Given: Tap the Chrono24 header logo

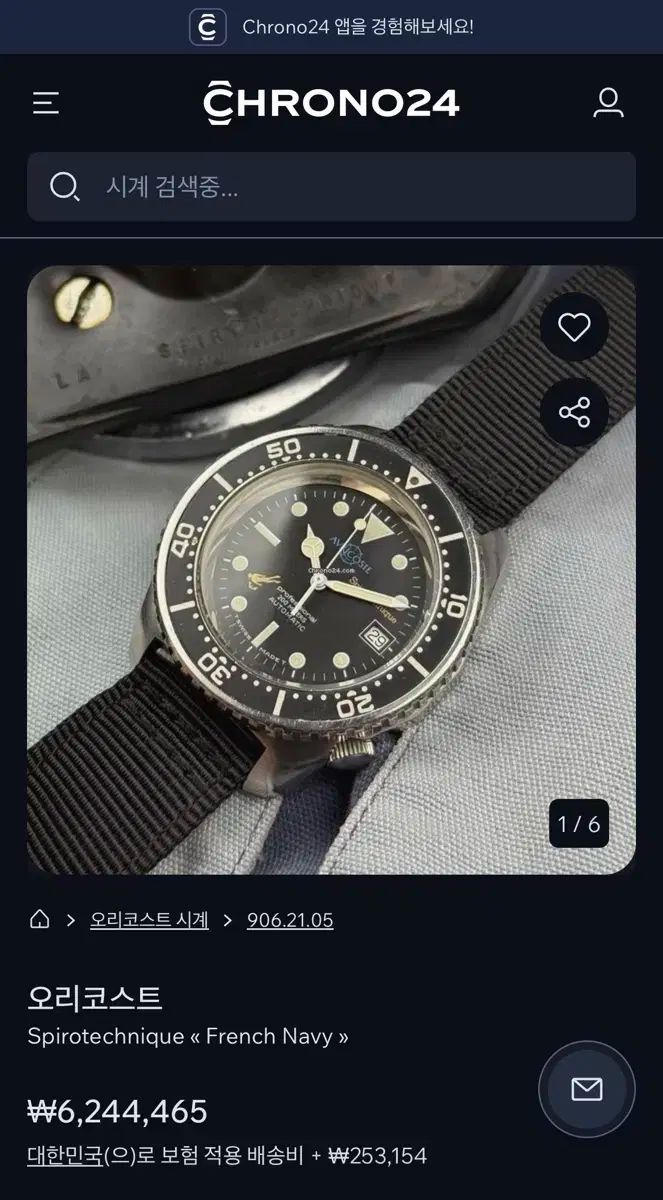Looking at the screenshot, I should [x=331, y=103].
